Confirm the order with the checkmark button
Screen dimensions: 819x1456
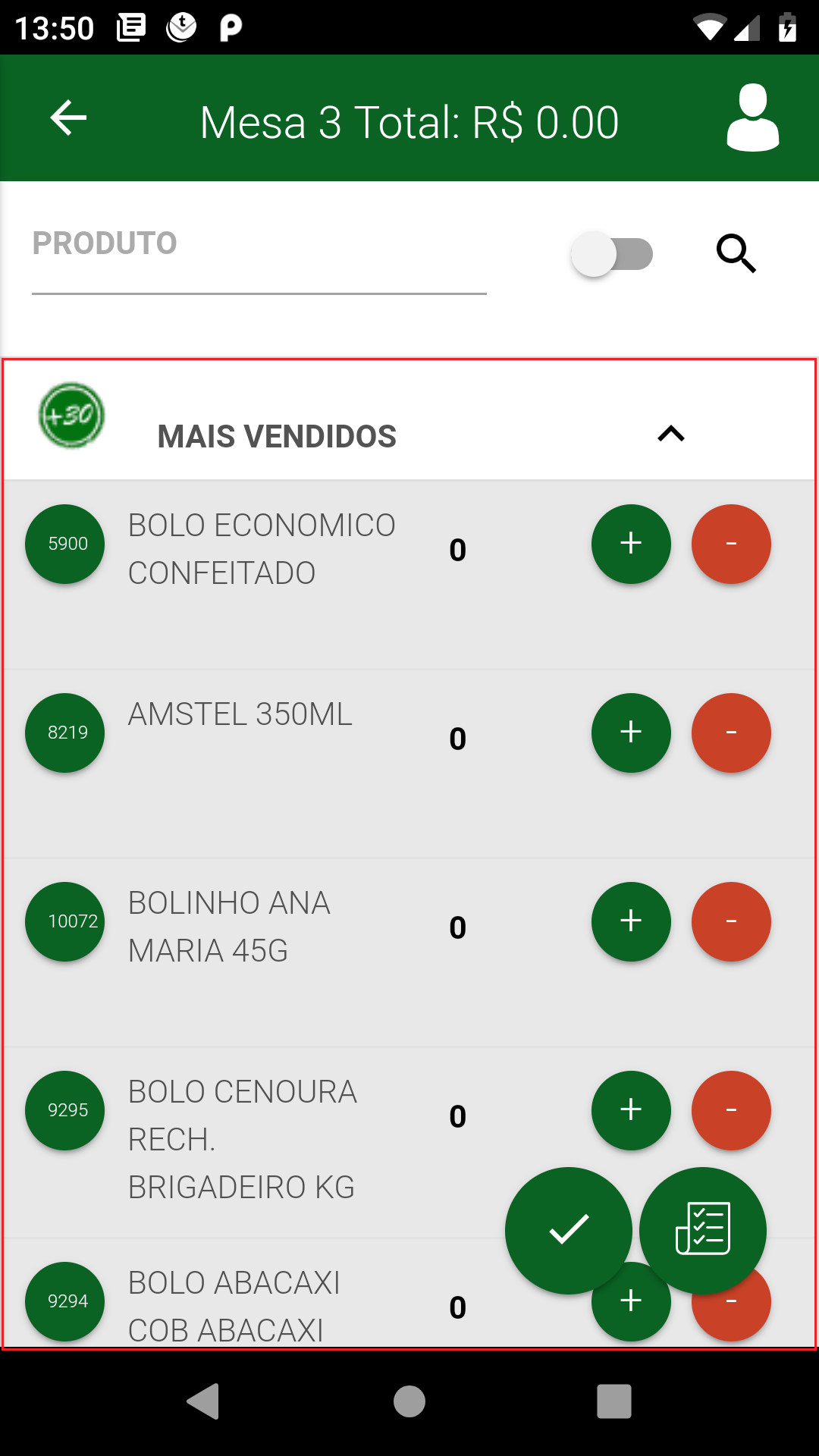pos(569,1230)
